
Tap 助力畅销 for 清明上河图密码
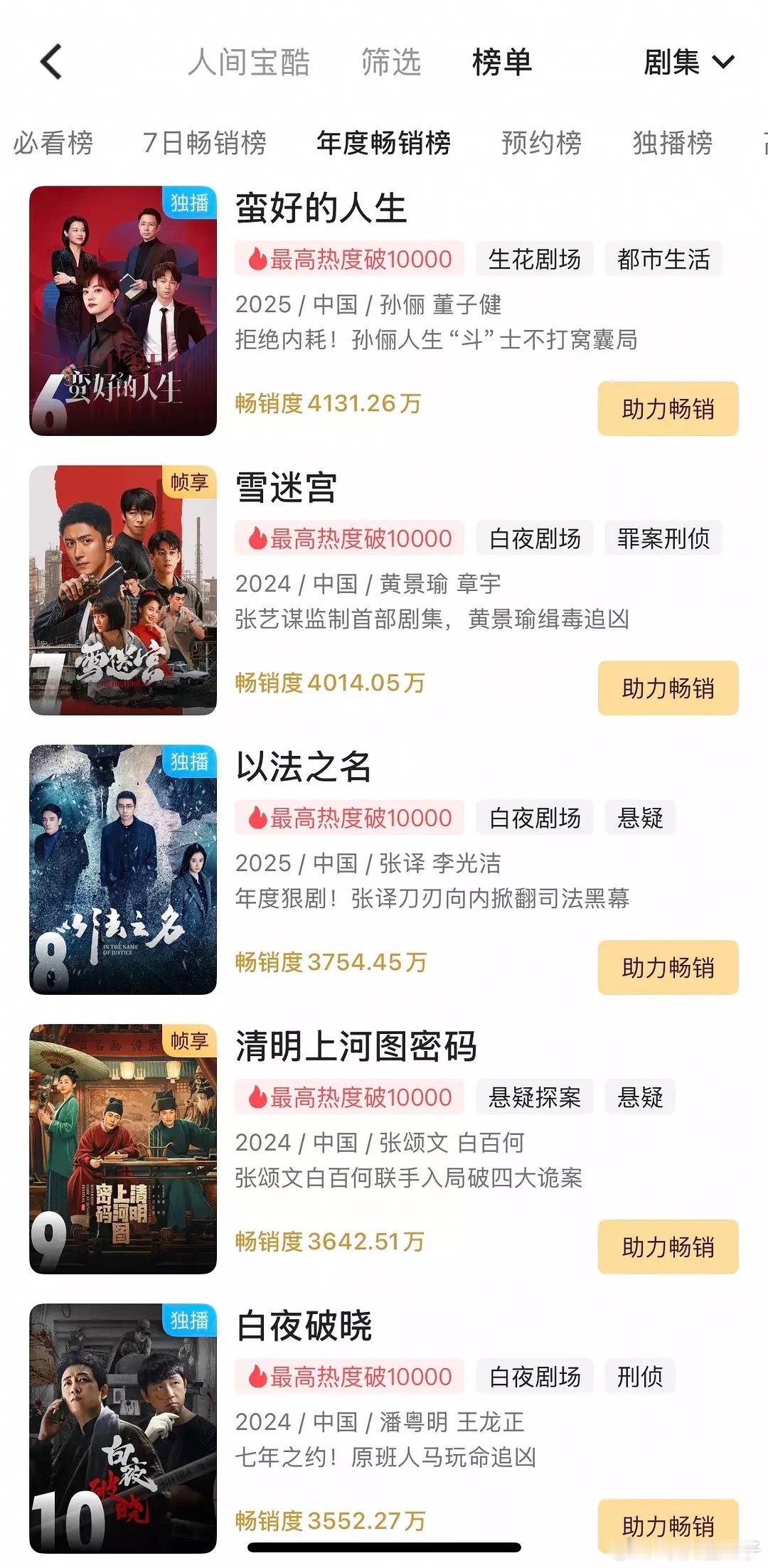[x=668, y=1247]
